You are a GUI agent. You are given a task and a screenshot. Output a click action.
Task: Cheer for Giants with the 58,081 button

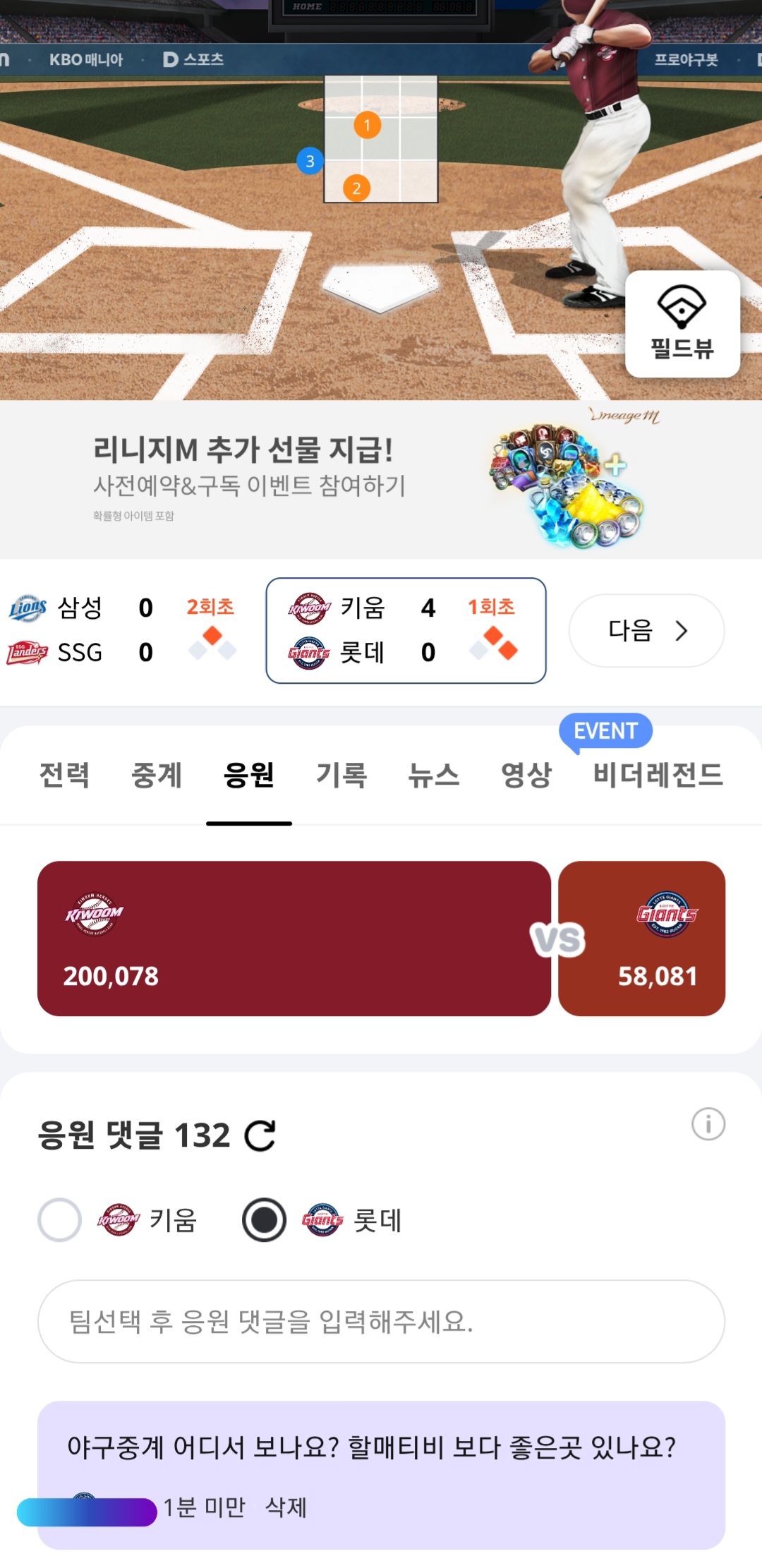coord(641,938)
